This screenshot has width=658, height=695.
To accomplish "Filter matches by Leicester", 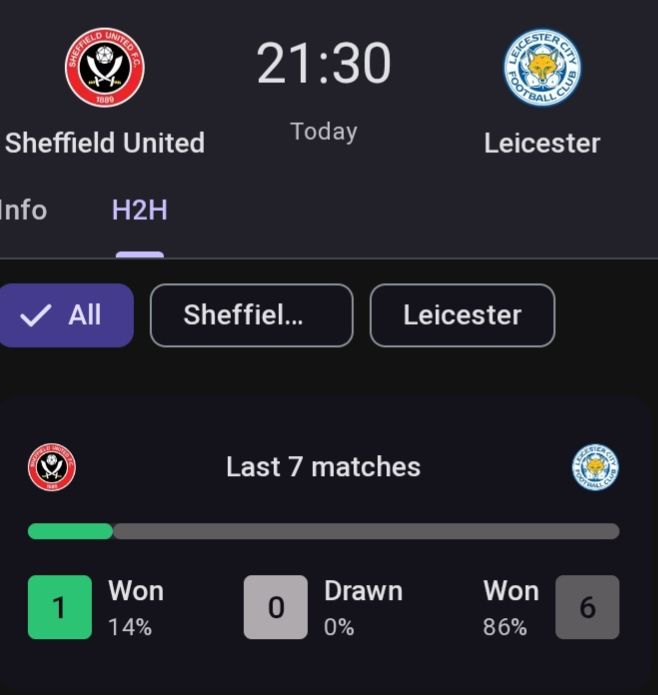I will 462,315.
